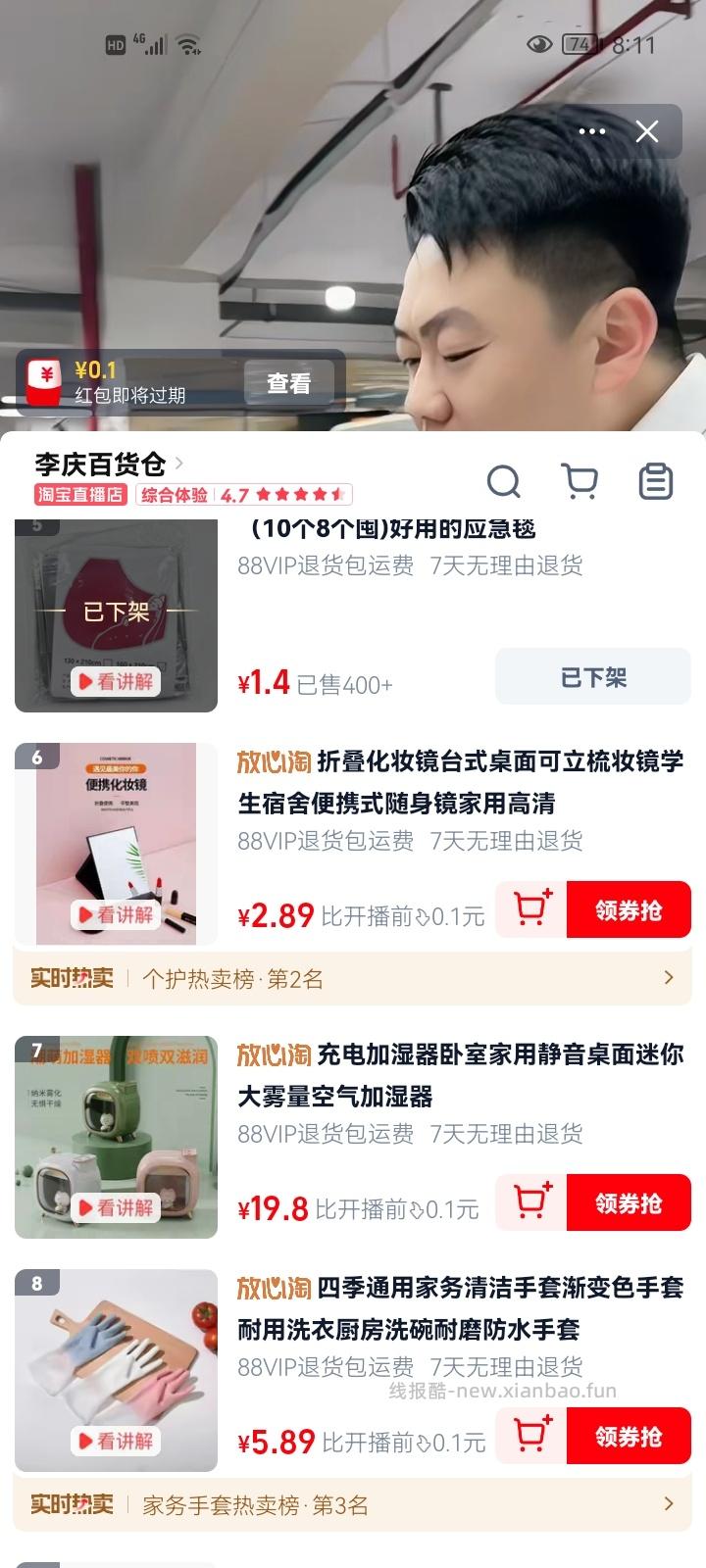
Task: Open 个护热卖榜 ranking via its chevron
Action: pos(670,977)
